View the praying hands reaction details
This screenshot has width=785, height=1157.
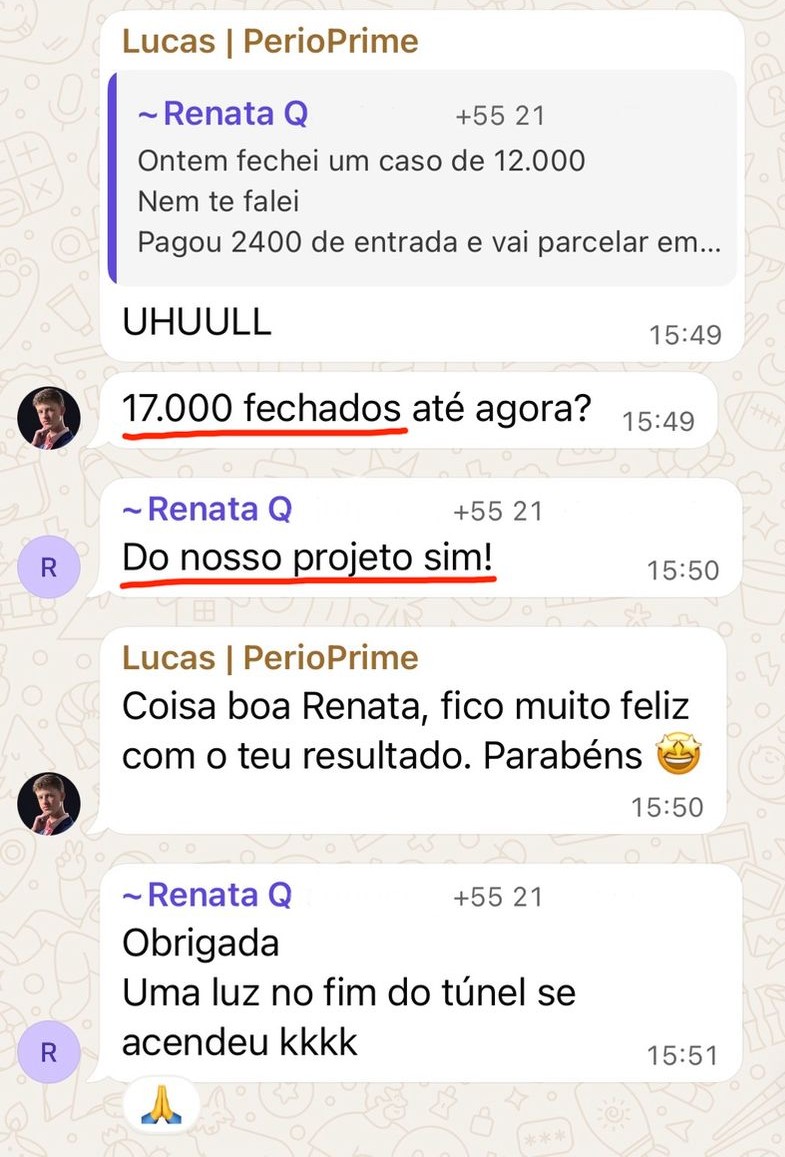161,1106
